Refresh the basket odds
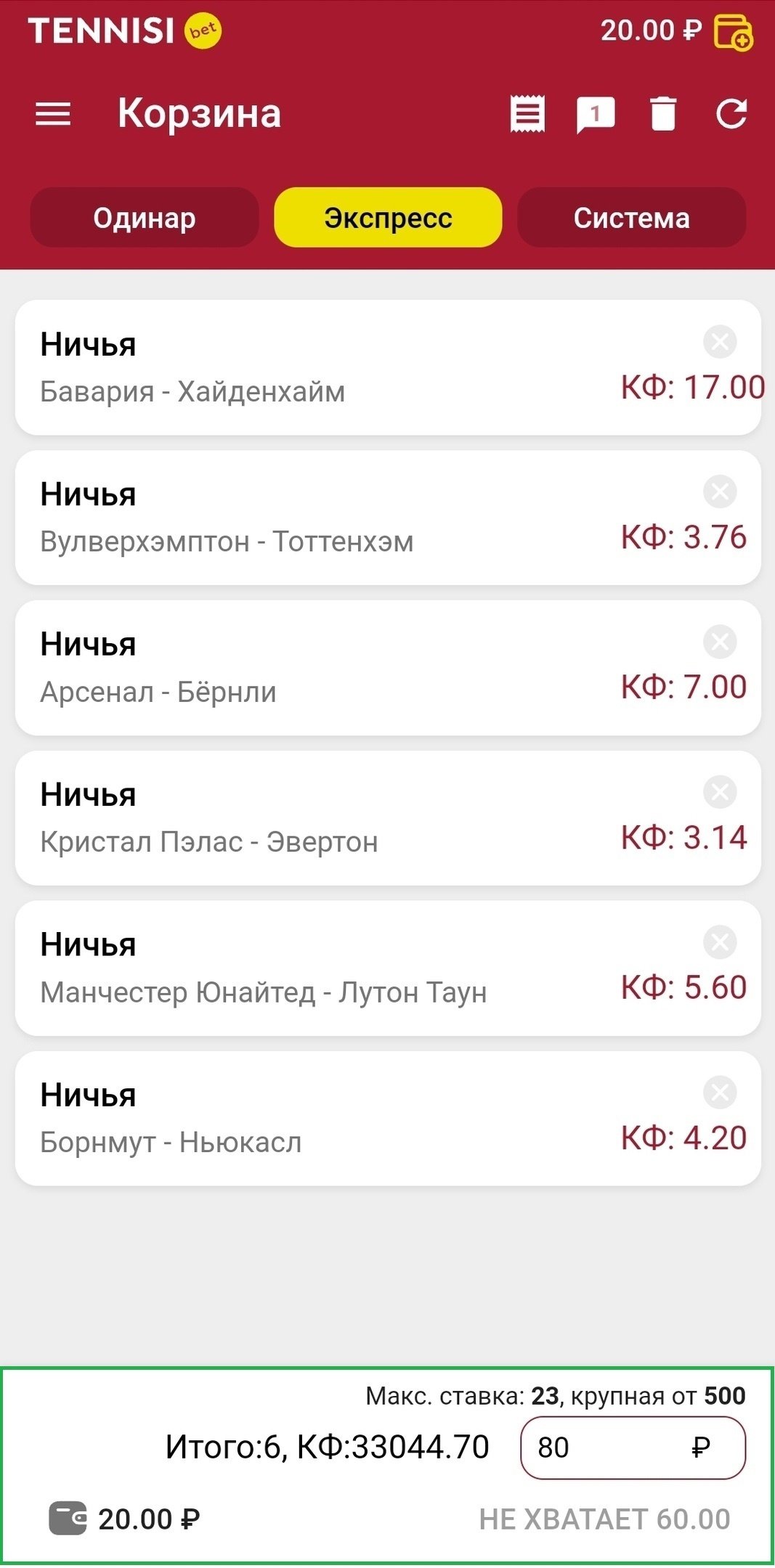 pyautogui.click(x=731, y=114)
